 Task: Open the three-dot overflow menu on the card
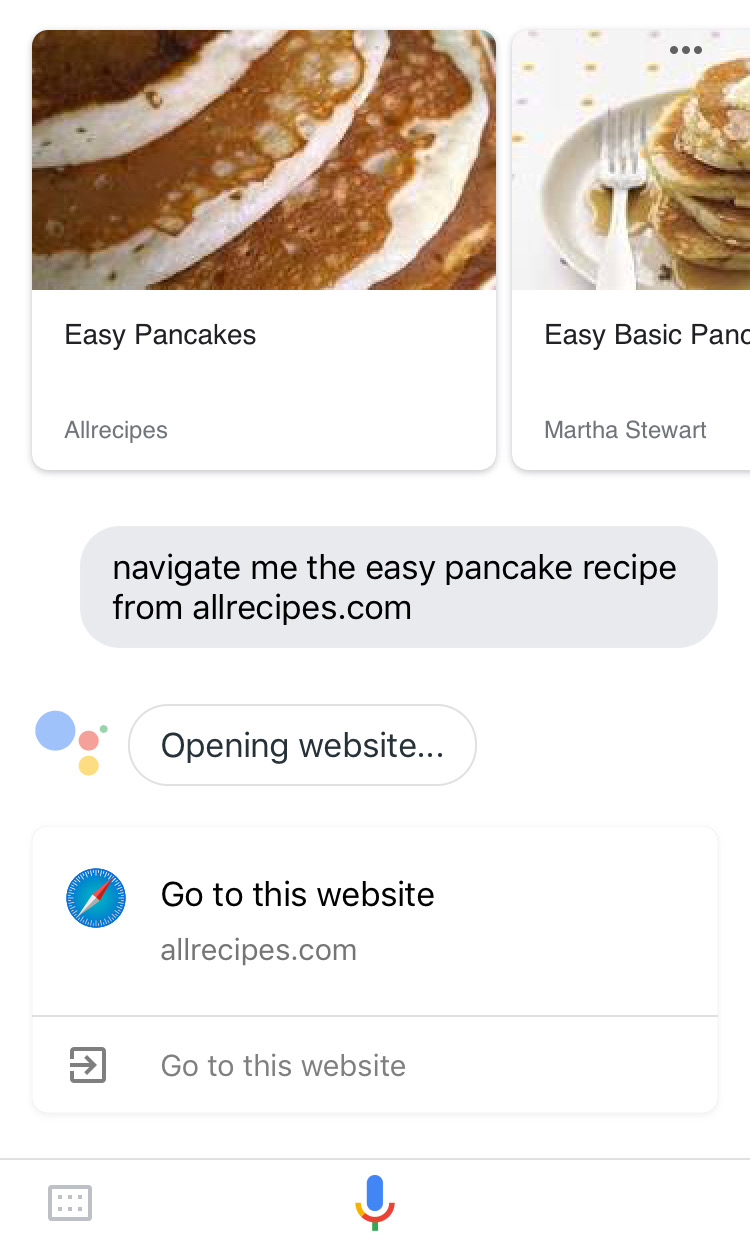click(686, 50)
